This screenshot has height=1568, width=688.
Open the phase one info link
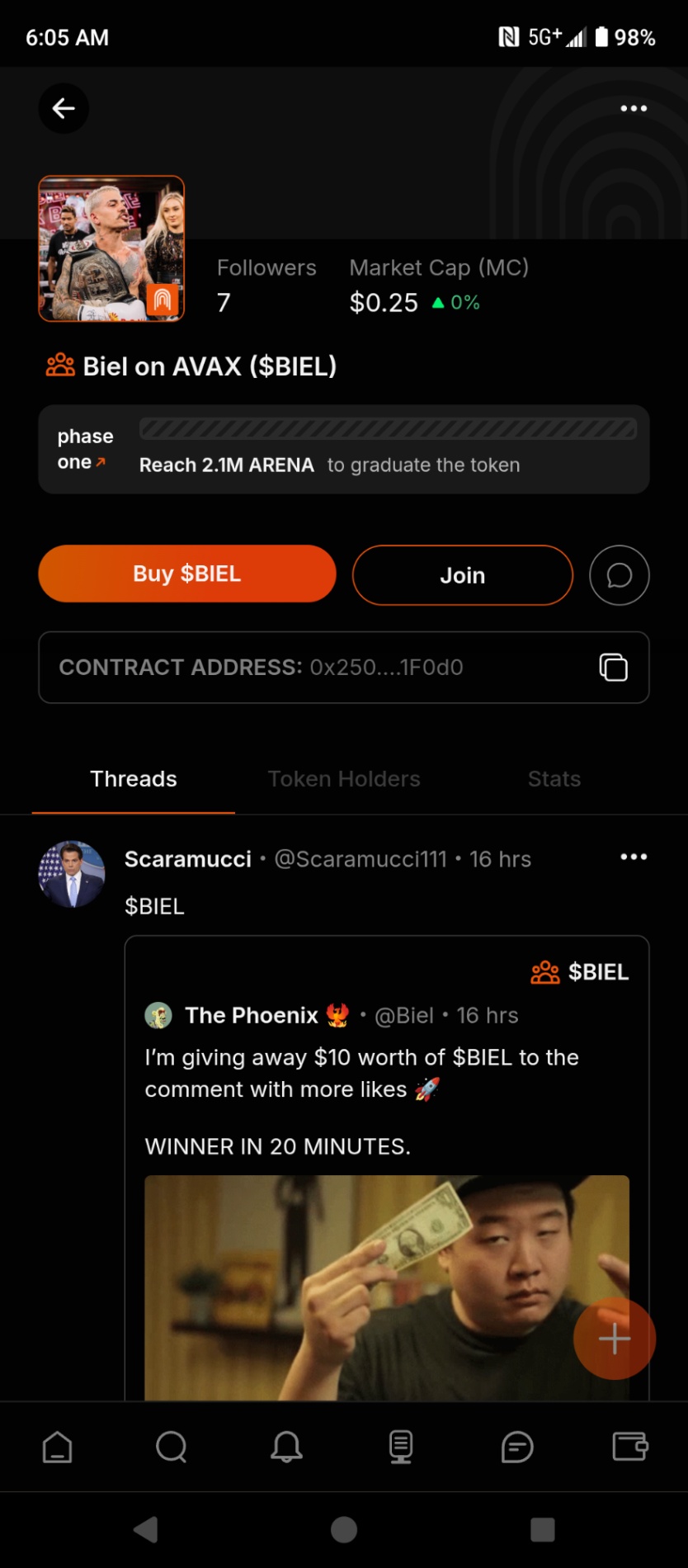pos(84,449)
